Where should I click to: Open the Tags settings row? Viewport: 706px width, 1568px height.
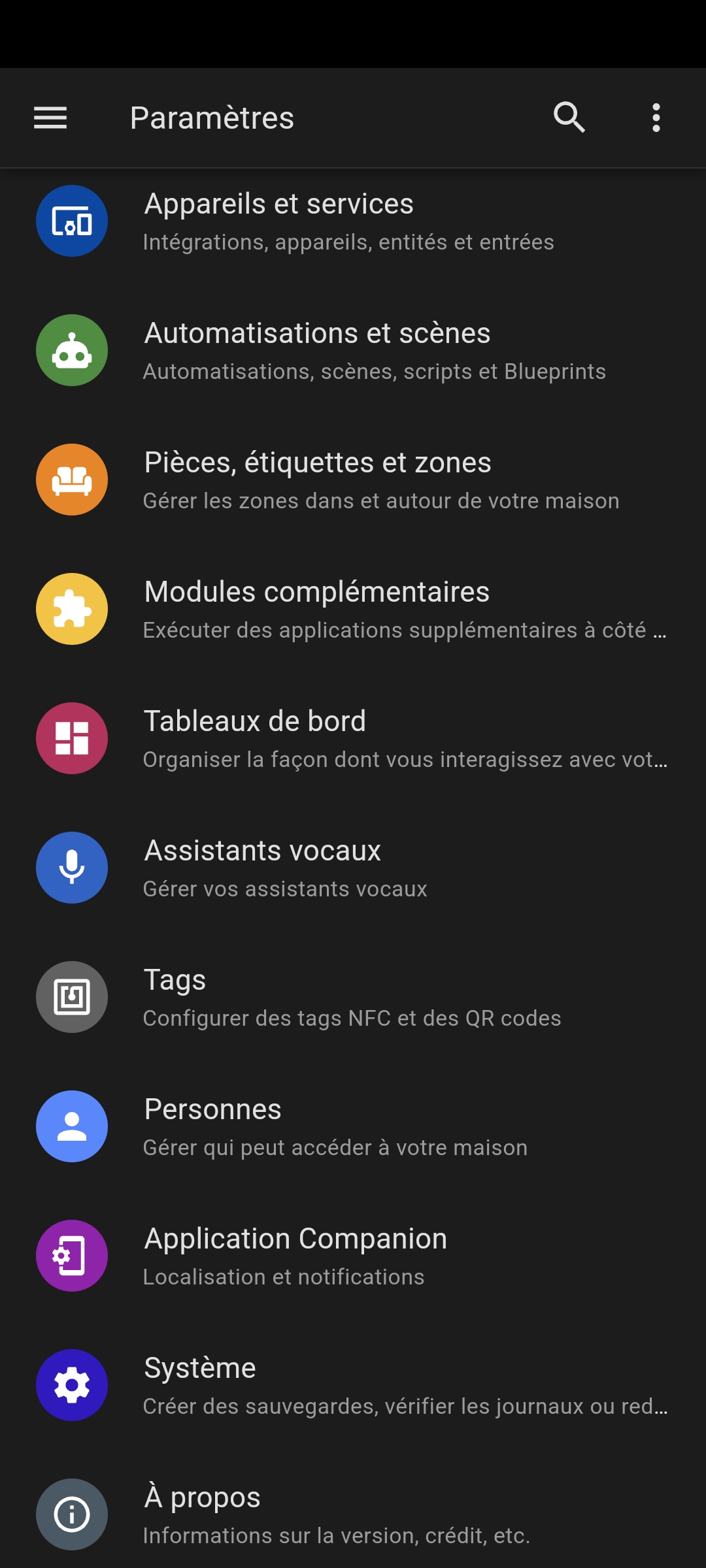(353, 998)
